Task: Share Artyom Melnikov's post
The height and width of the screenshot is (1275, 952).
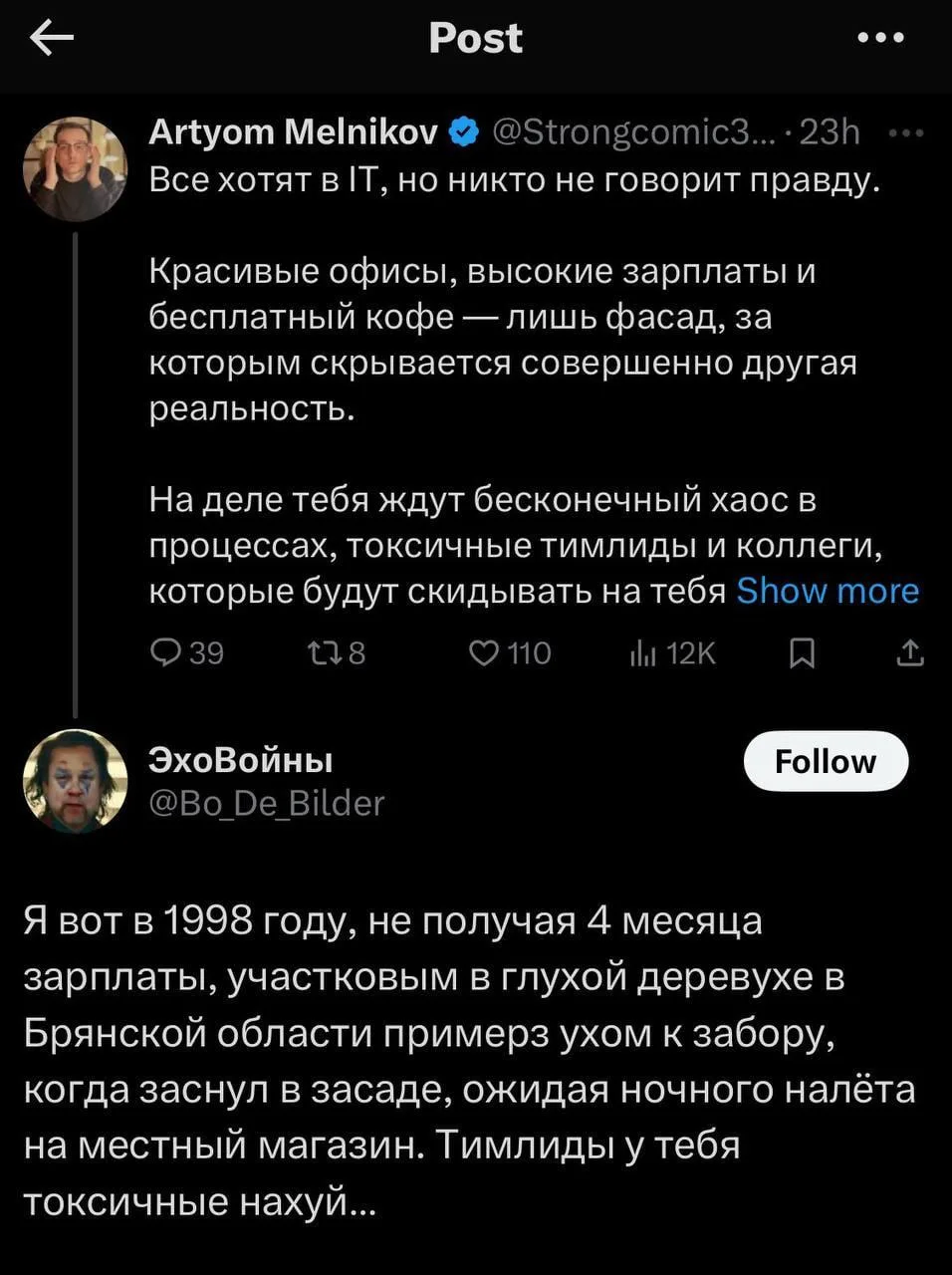Action: point(909,653)
